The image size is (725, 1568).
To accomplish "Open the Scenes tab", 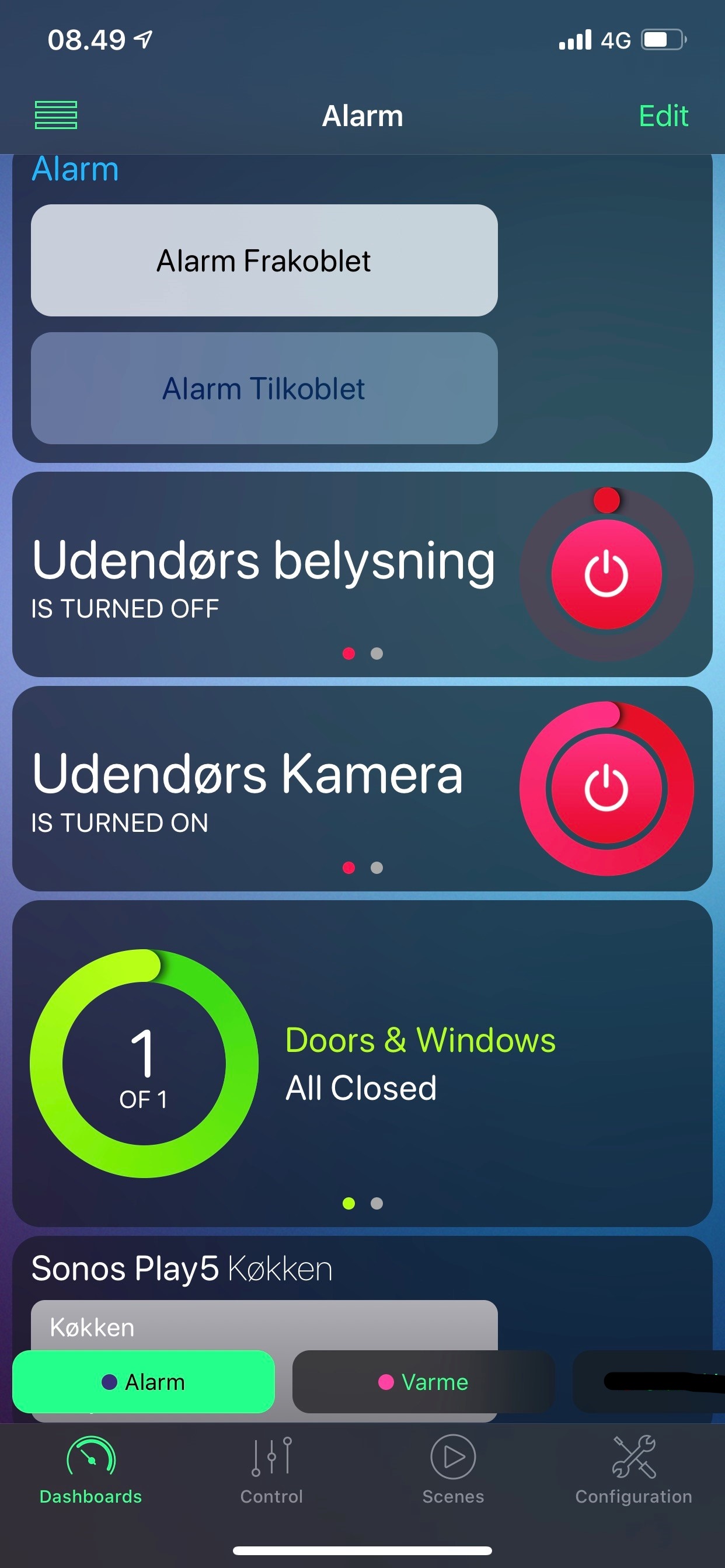I will pyautogui.click(x=453, y=1469).
